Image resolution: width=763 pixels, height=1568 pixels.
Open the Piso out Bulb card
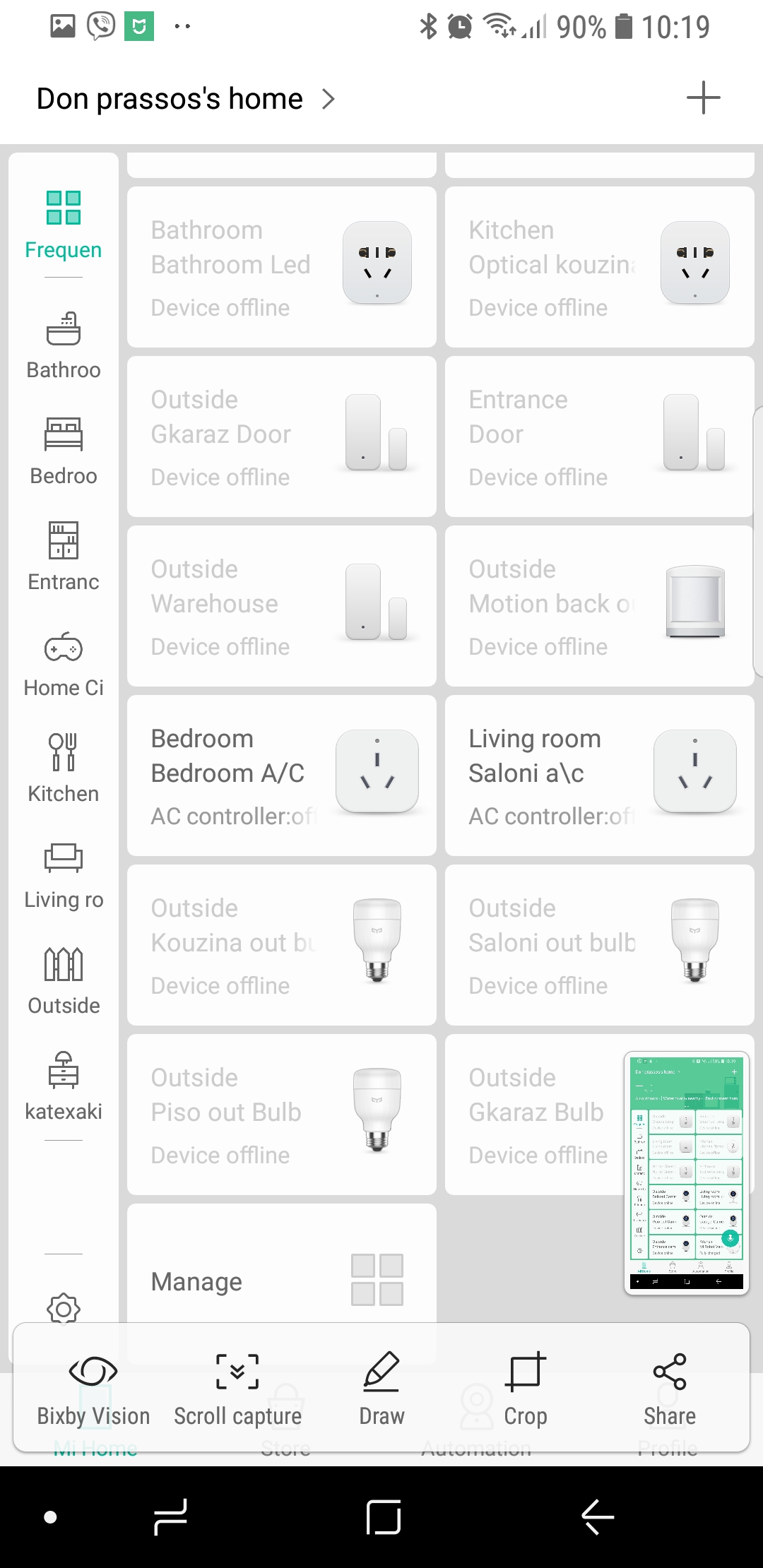tap(281, 1115)
